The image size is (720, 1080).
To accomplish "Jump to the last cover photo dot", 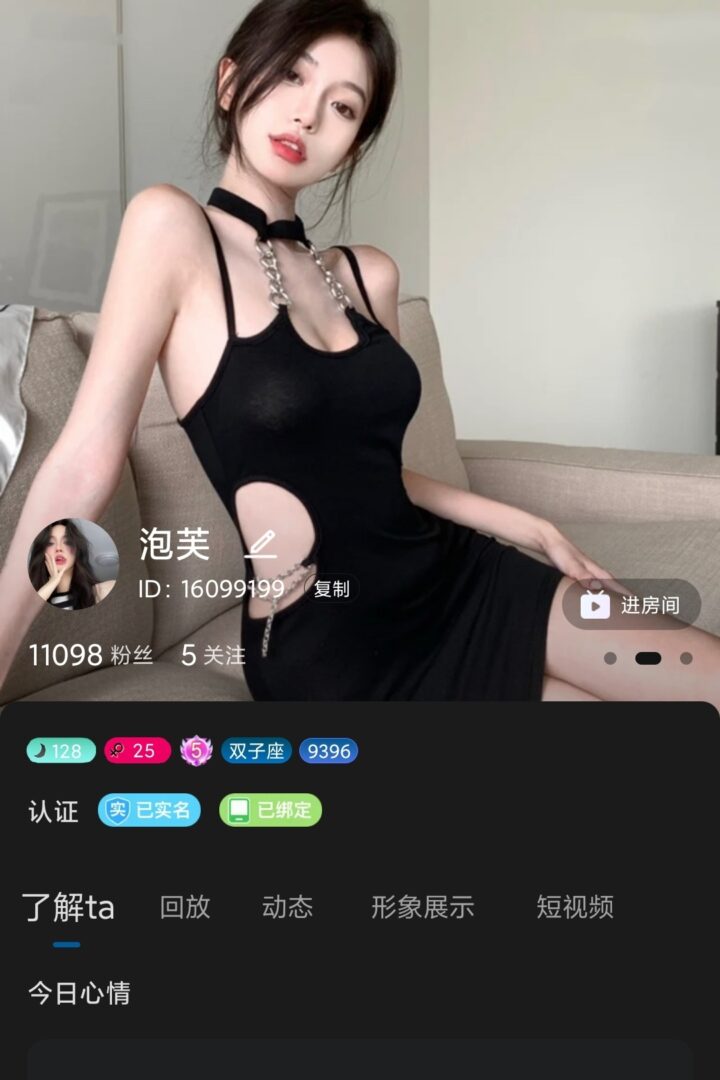I will tap(686, 658).
